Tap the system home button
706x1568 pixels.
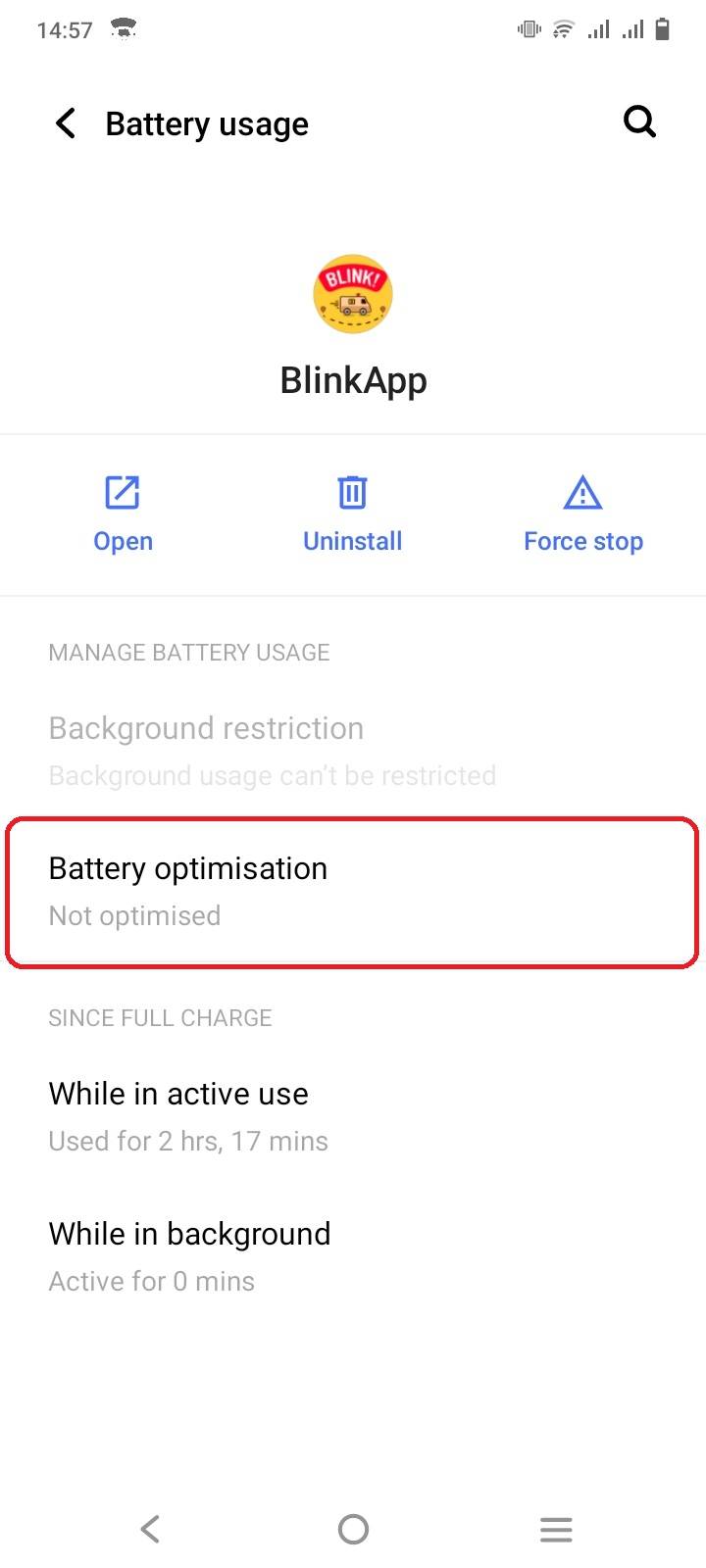[353, 1529]
